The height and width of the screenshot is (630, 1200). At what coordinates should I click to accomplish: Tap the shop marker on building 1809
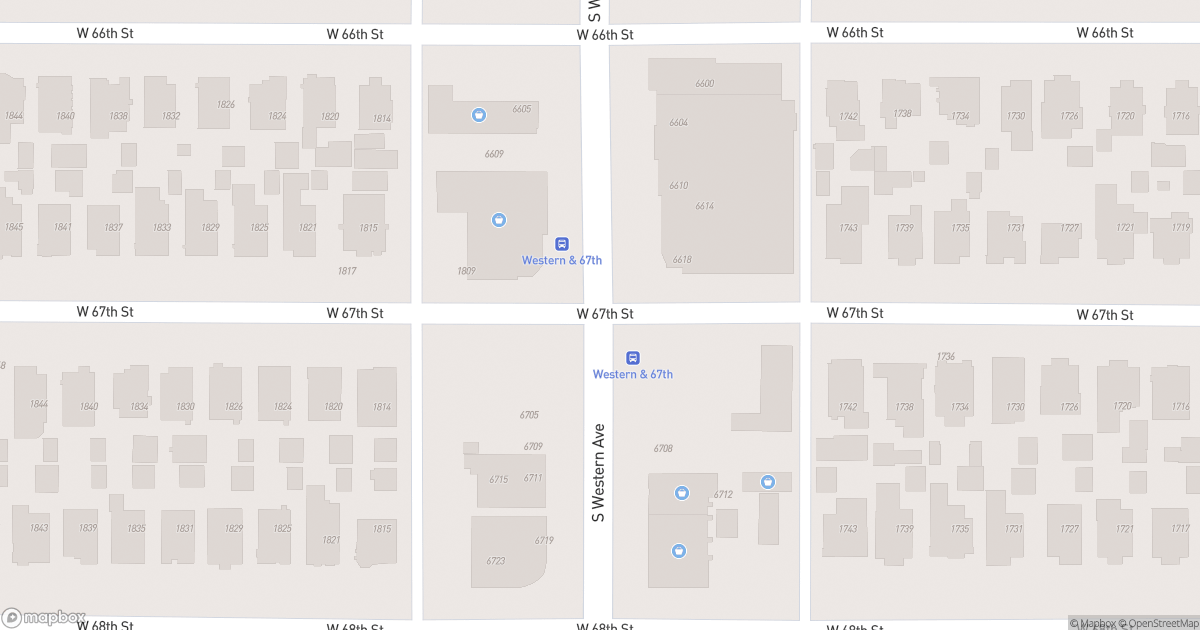(499, 220)
